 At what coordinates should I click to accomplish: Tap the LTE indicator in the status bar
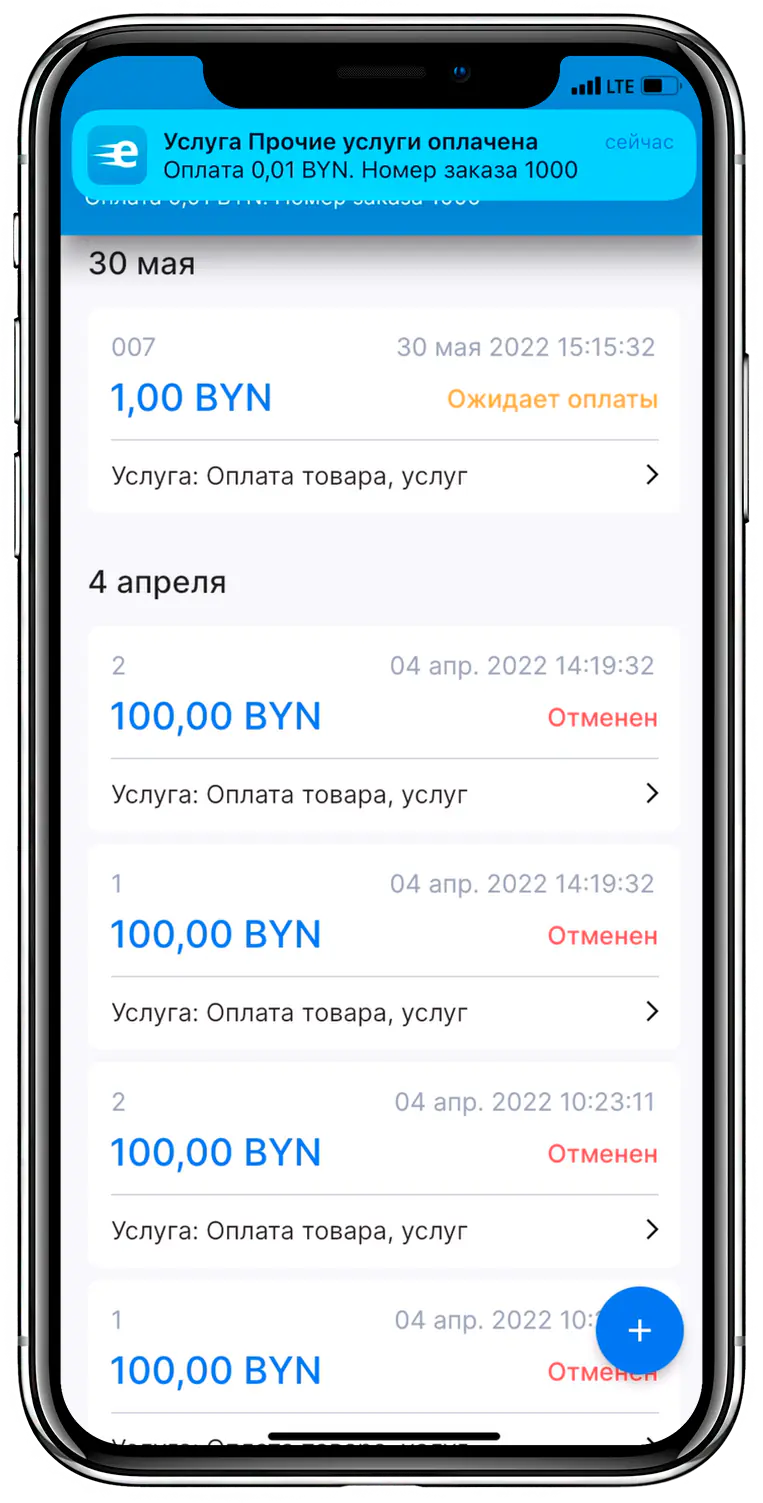coord(624,86)
